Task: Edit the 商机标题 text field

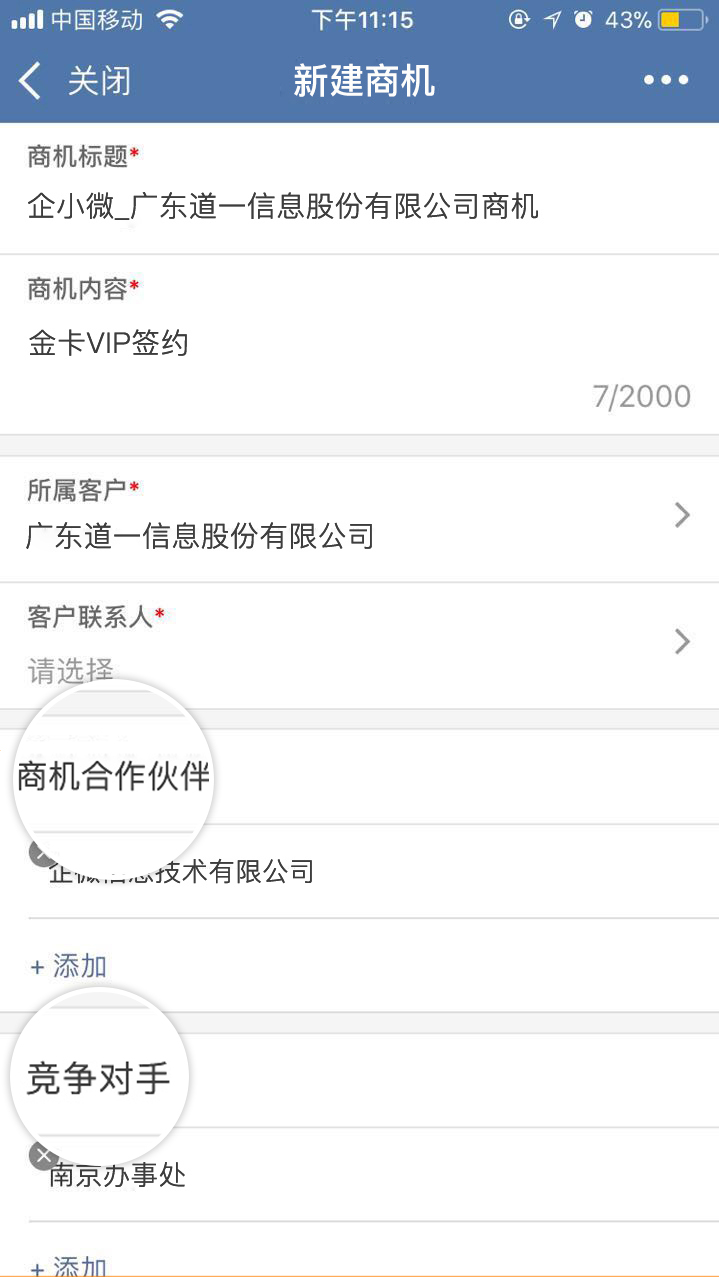Action: (359, 207)
